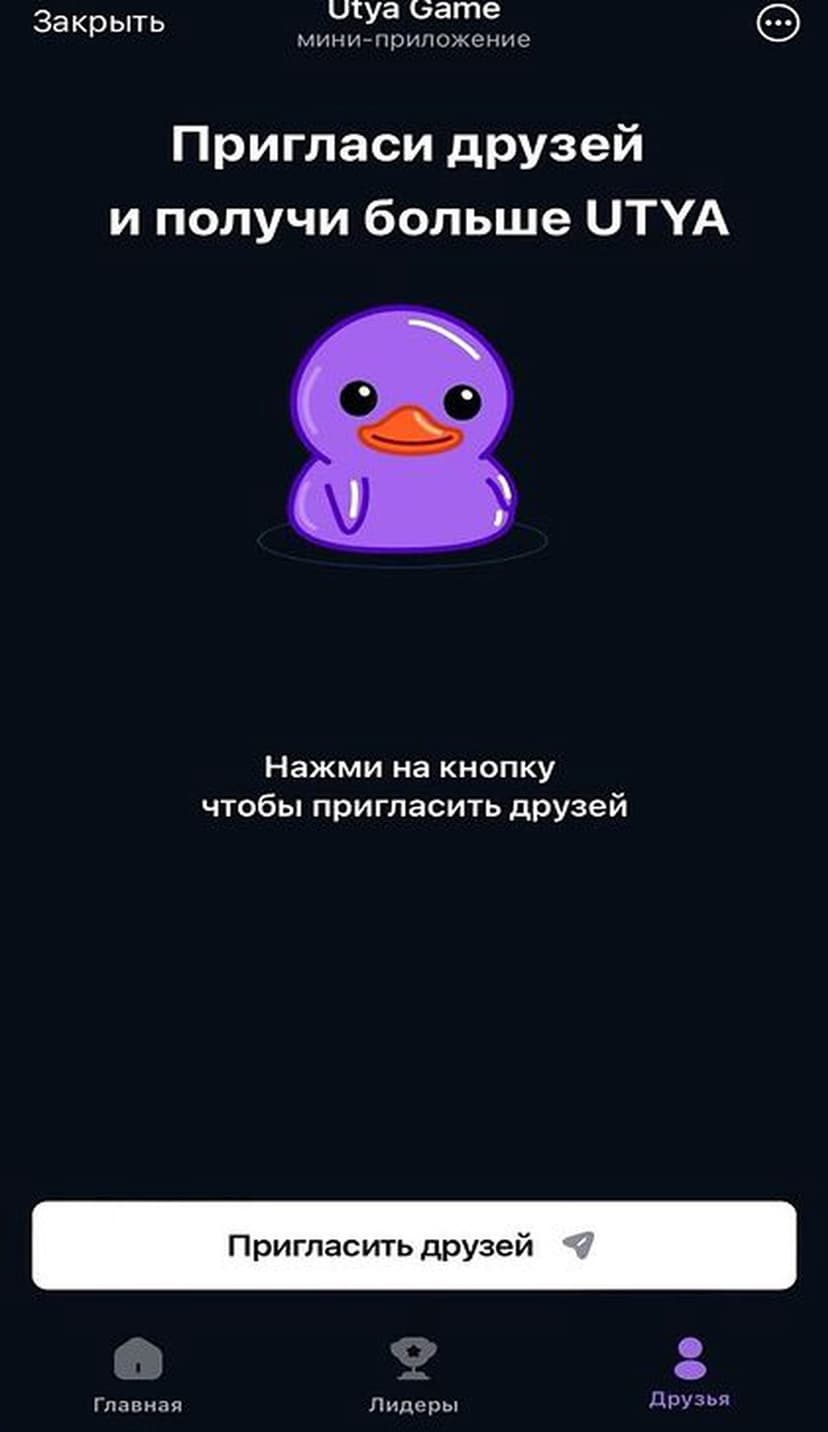Select the Друзья tab
This screenshot has width=828, height=1432.
point(689,1373)
